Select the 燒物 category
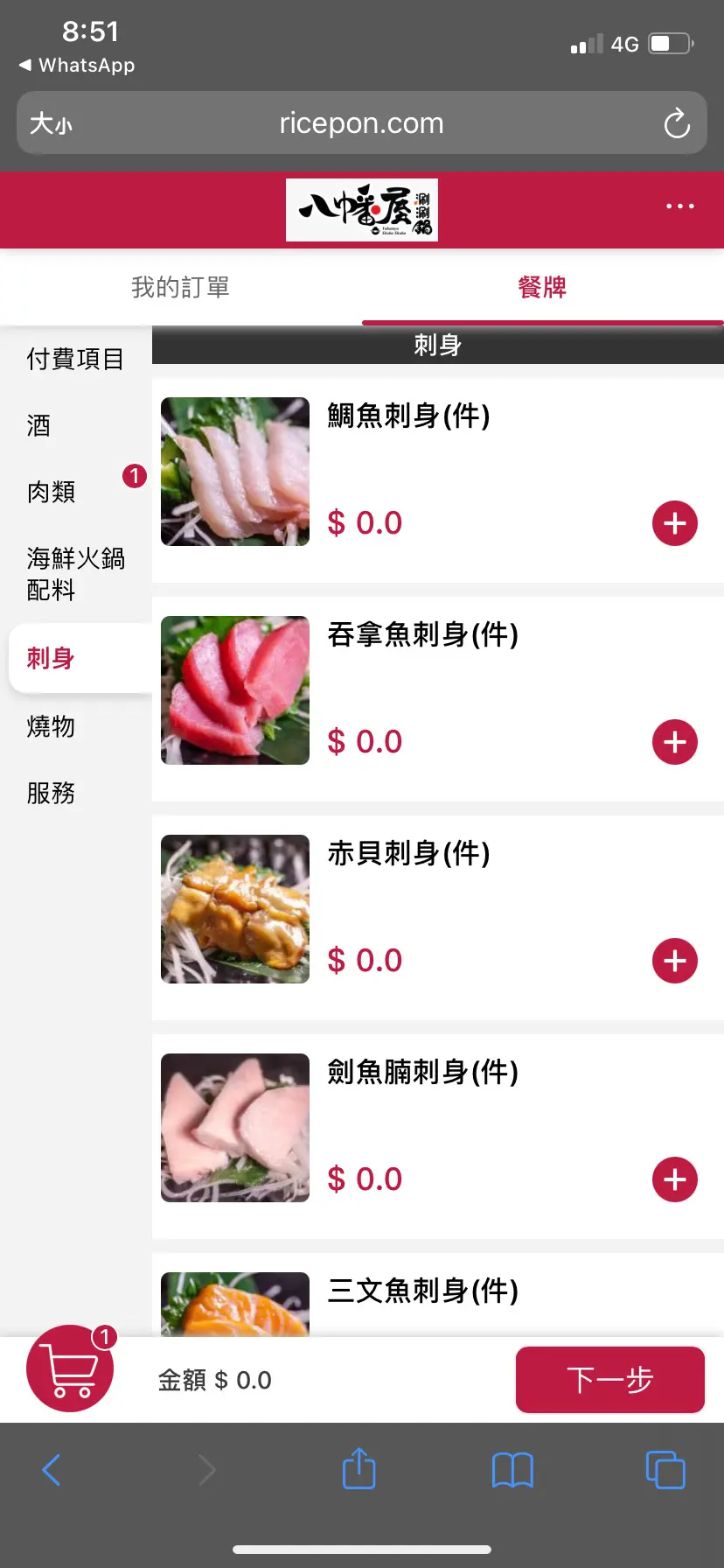This screenshot has width=724, height=1568. (51, 726)
